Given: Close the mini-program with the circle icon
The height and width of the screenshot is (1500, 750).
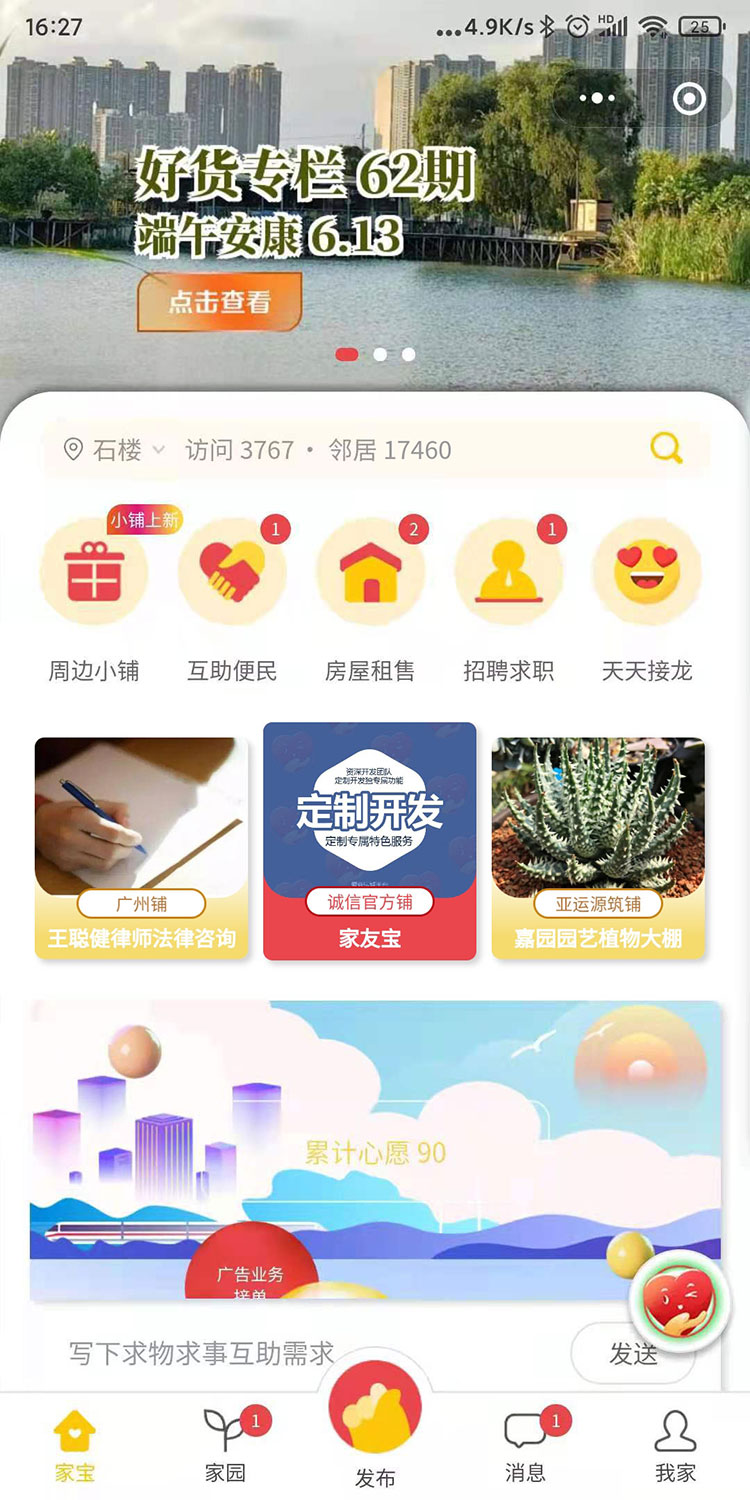Looking at the screenshot, I should point(689,98).
